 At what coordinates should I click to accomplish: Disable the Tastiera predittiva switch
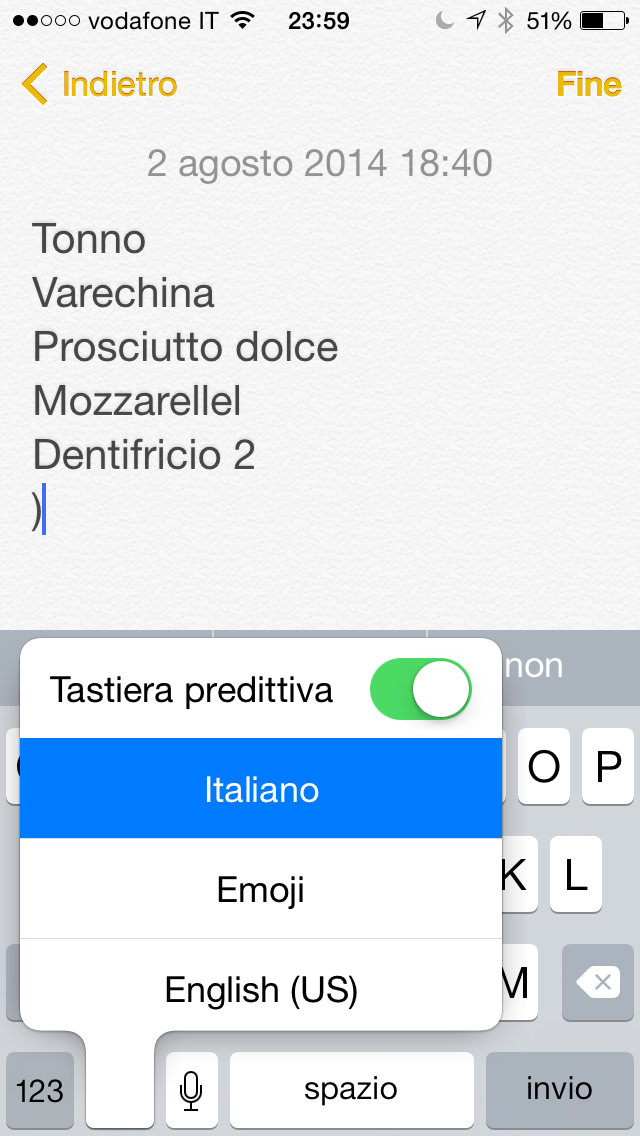(x=420, y=689)
